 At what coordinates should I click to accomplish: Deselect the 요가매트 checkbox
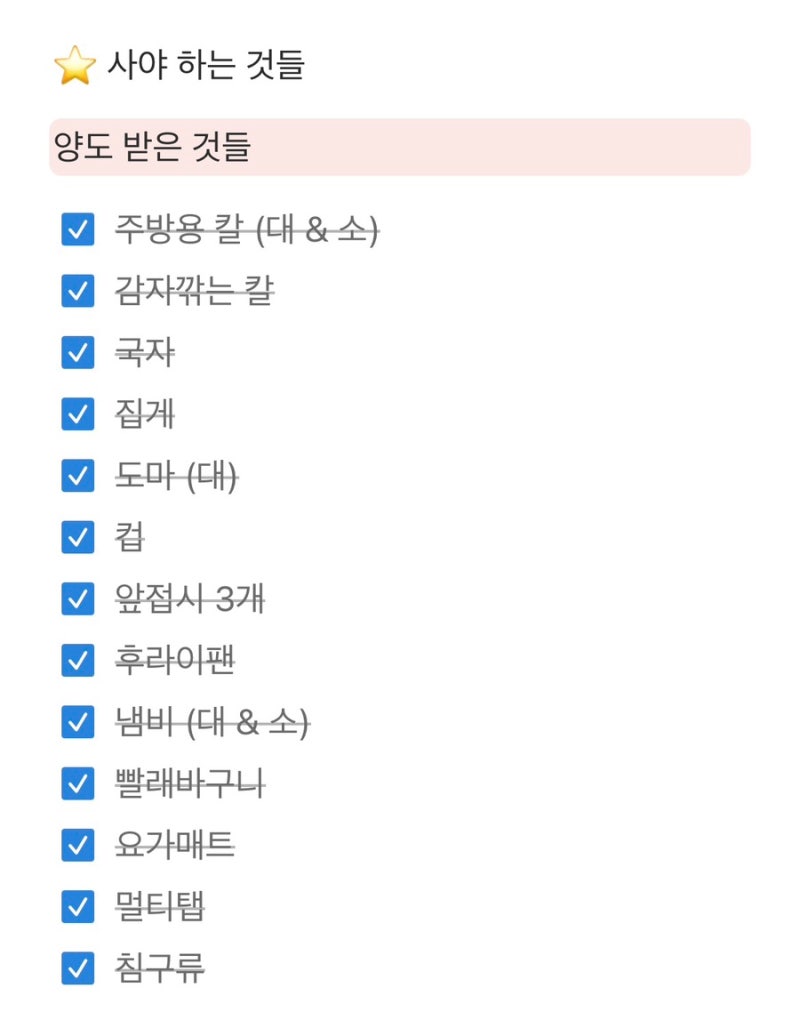[x=78, y=844]
